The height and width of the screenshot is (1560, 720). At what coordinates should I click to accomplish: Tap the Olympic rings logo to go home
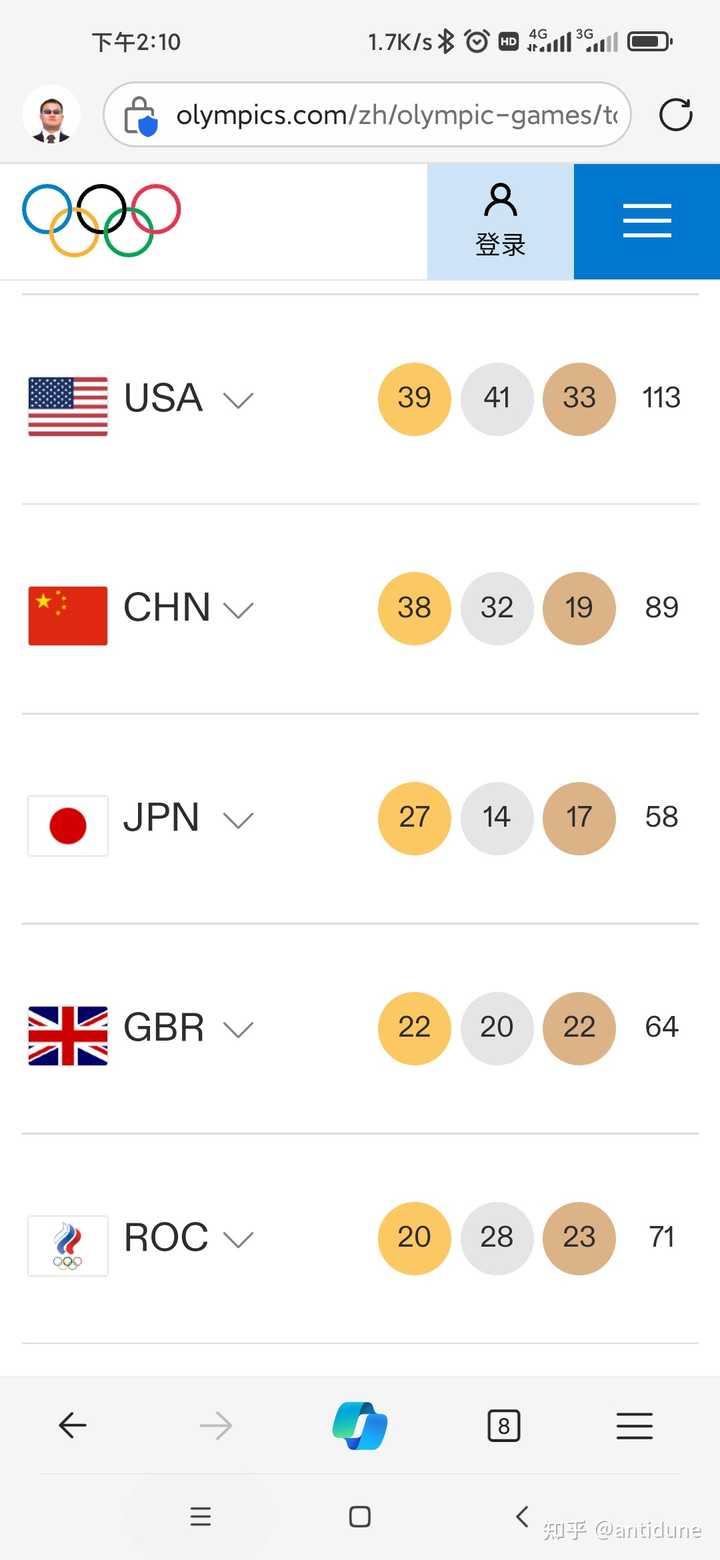[x=101, y=220]
